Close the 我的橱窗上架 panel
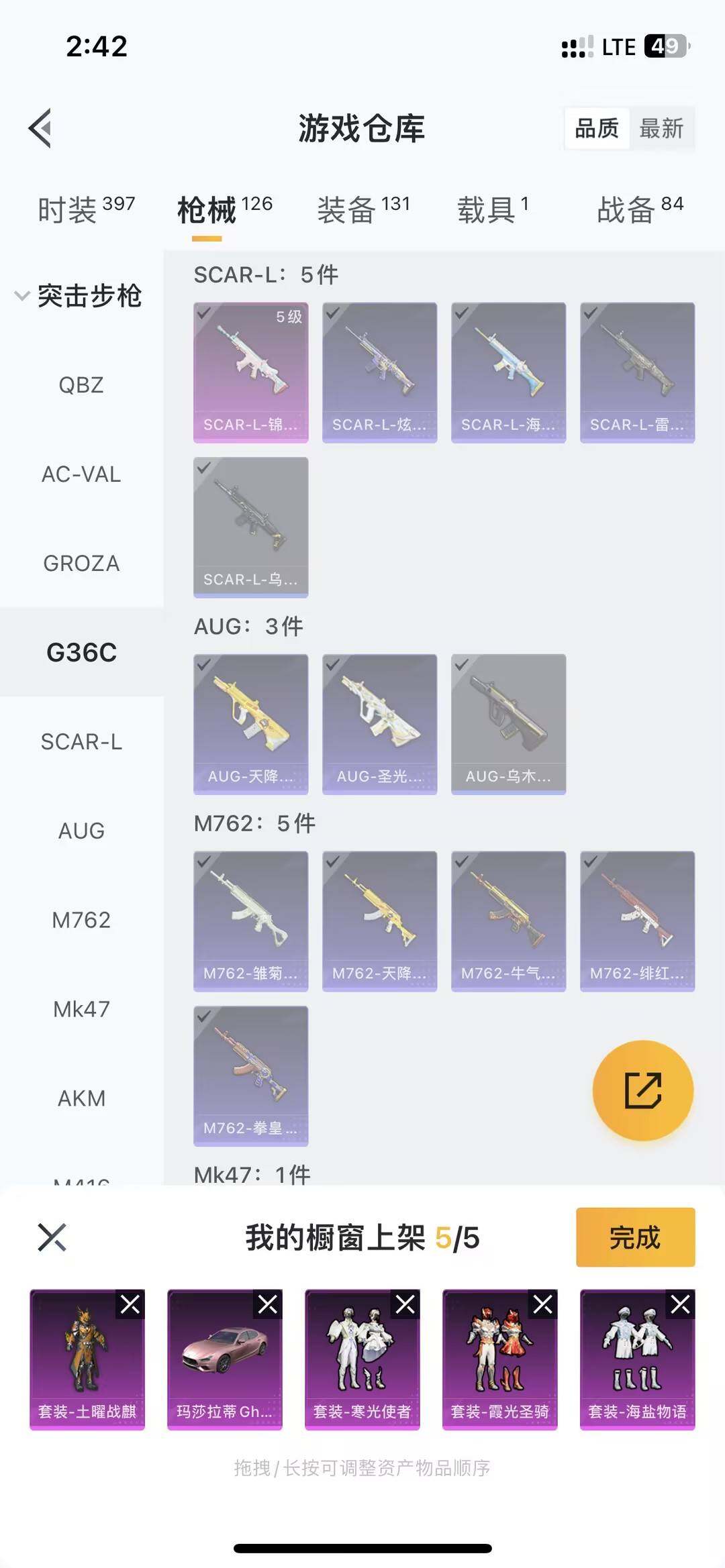This screenshot has height=1568, width=725. (52, 1237)
